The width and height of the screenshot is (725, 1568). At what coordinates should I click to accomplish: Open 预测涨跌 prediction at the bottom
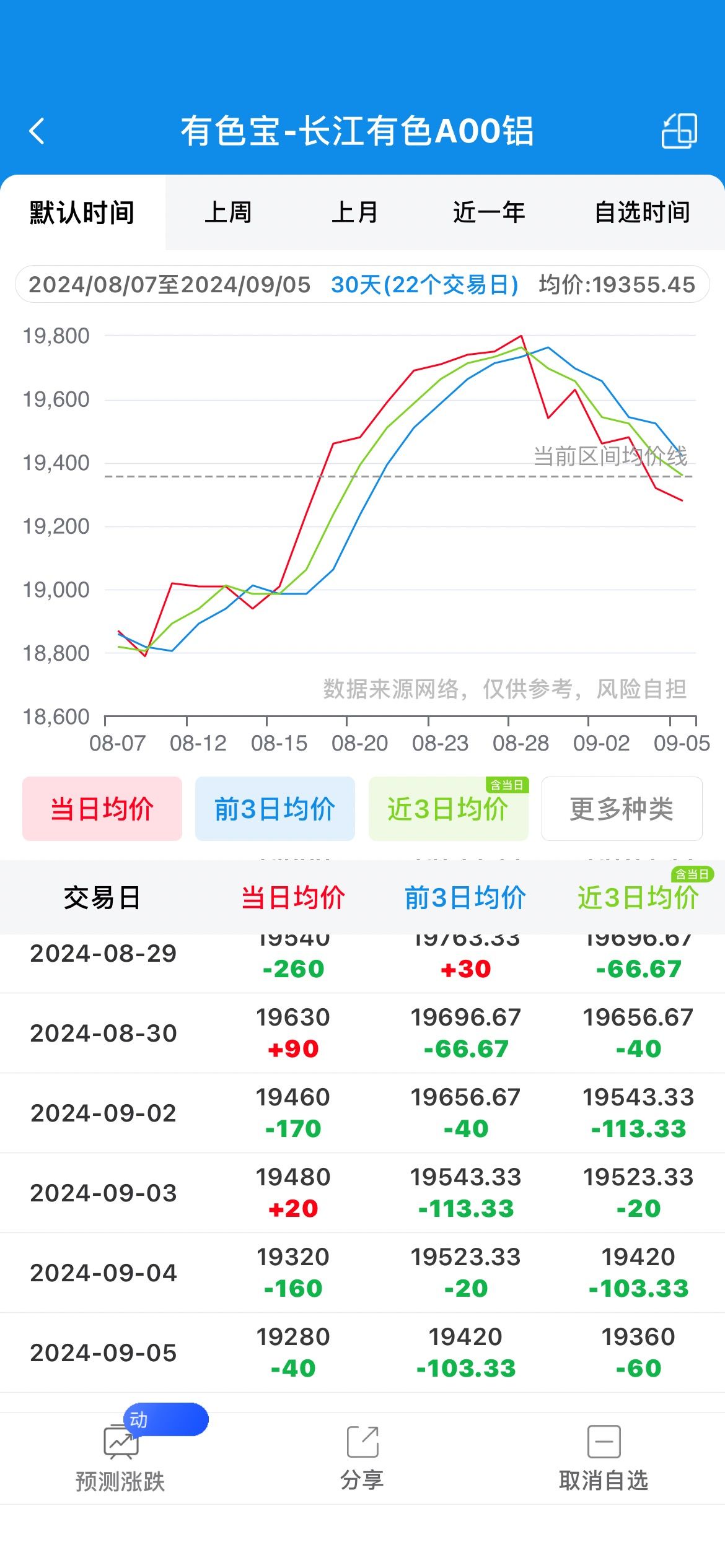click(x=120, y=1458)
